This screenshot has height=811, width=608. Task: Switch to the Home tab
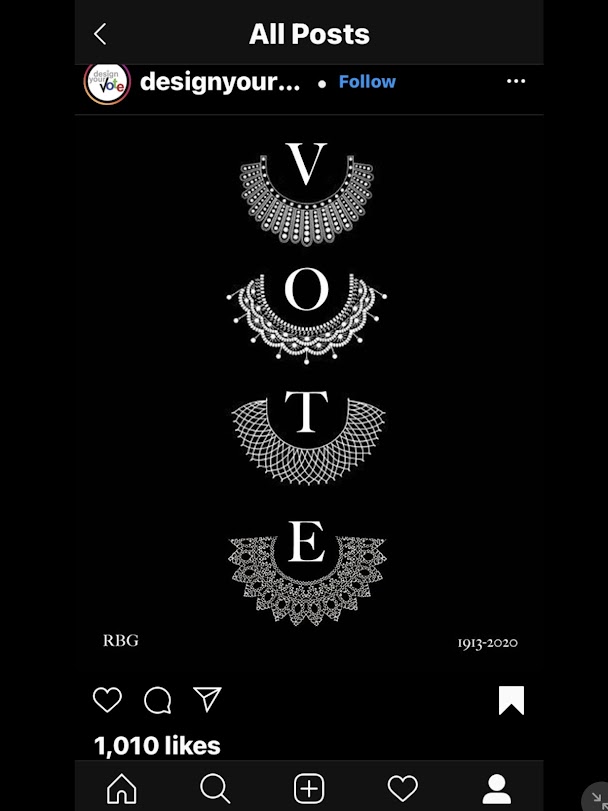point(122,788)
